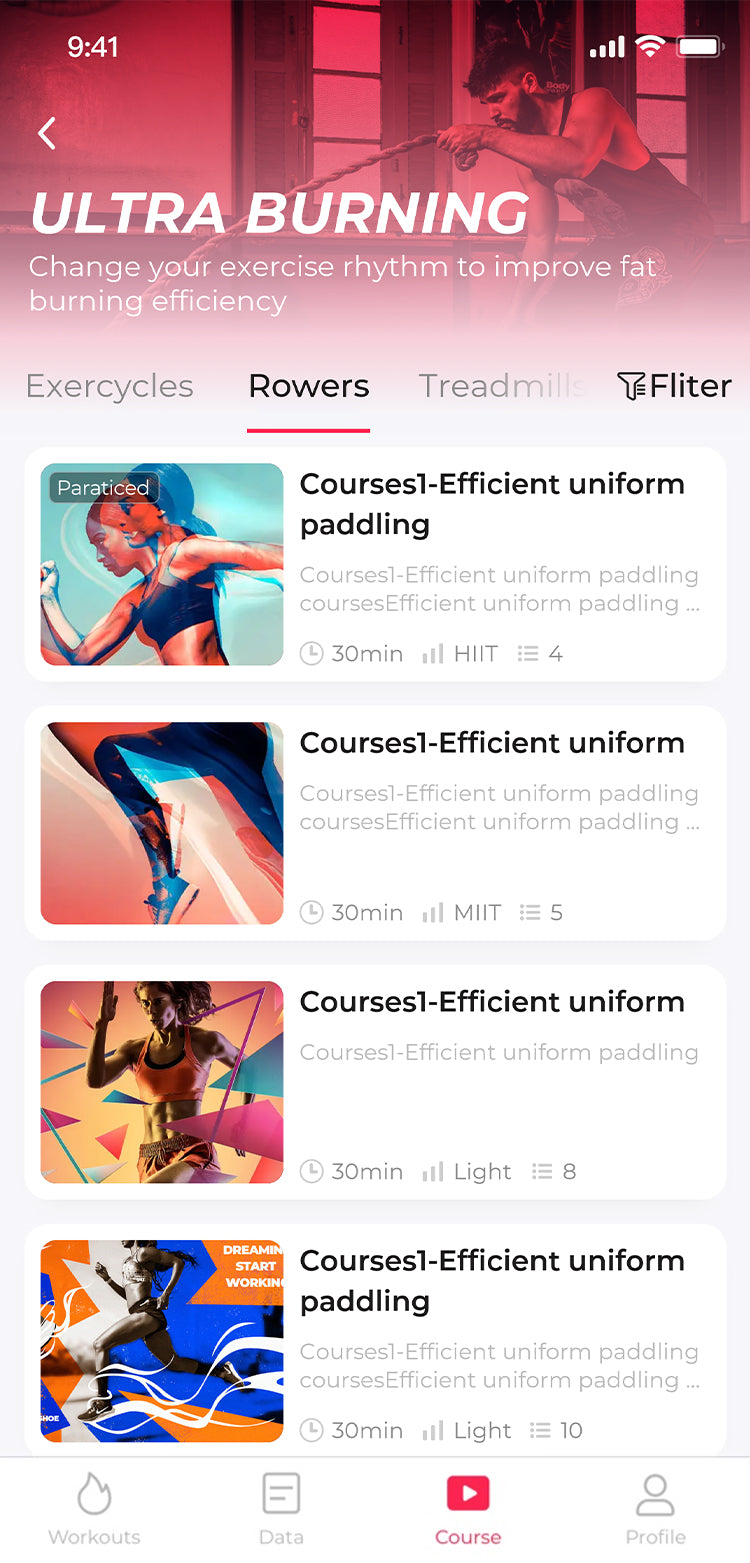This screenshot has height=1563, width=750.
Task: Open the Light course with 10 lessons
Action: click(x=375, y=1340)
